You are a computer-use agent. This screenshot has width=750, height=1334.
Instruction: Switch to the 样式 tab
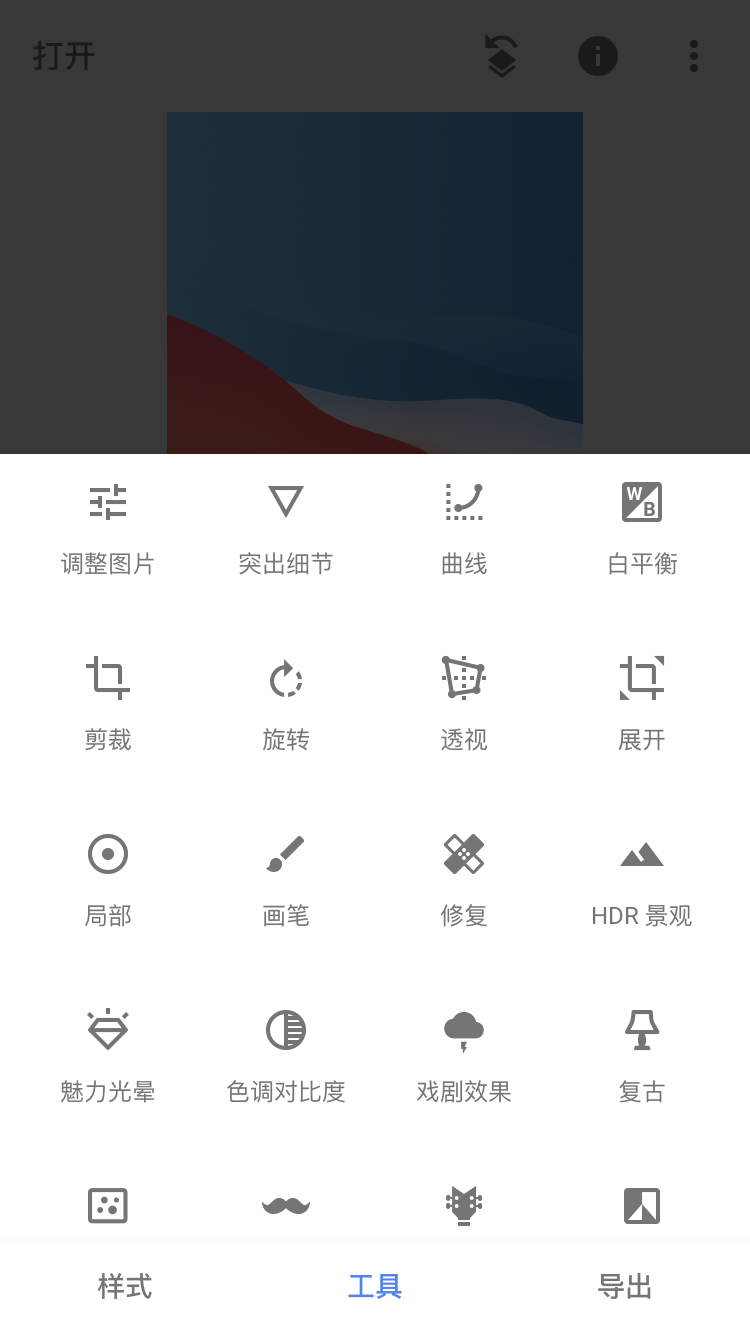point(125,1286)
